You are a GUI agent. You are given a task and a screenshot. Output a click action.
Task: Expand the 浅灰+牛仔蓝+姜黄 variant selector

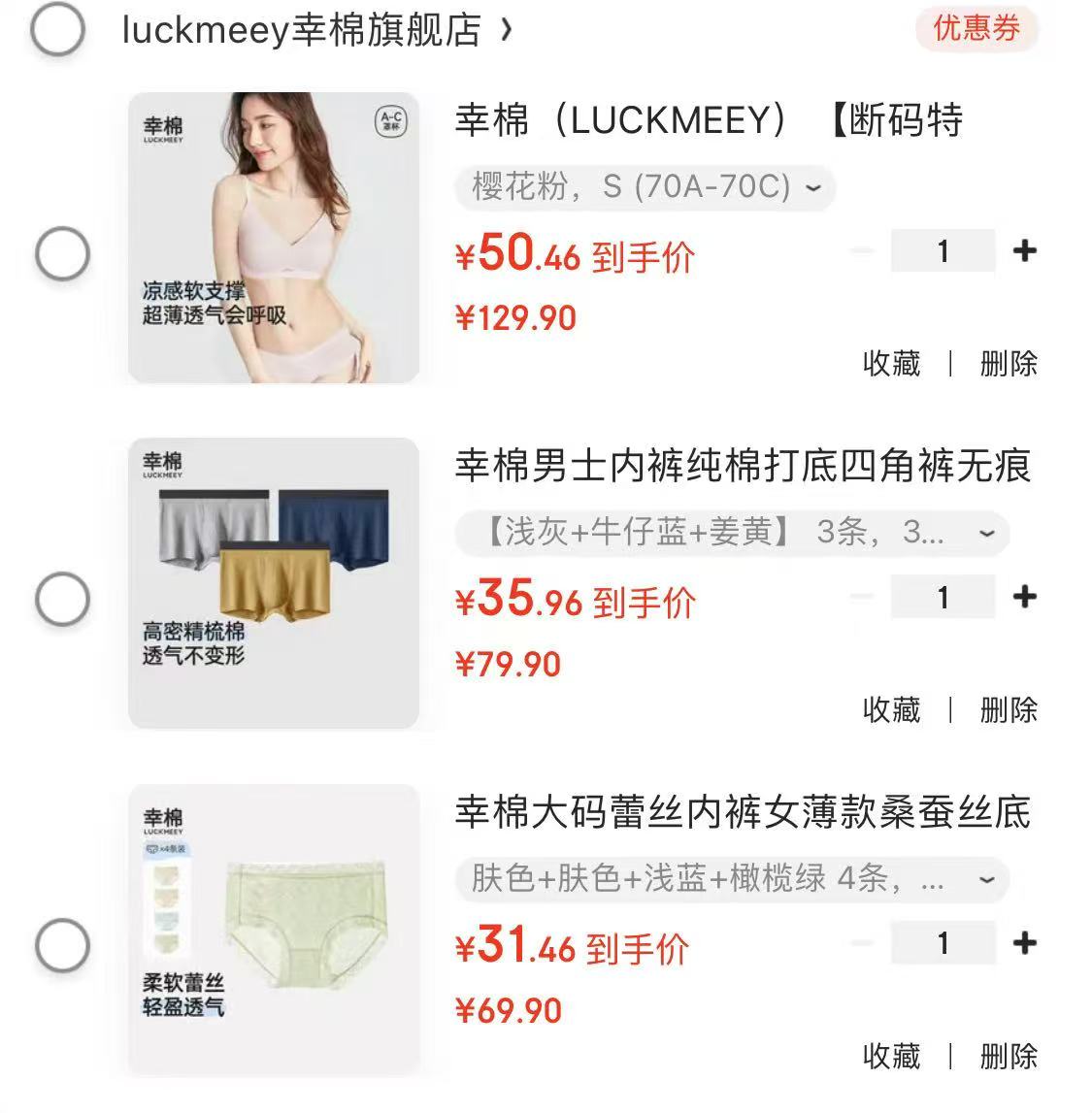pyautogui.click(x=733, y=534)
